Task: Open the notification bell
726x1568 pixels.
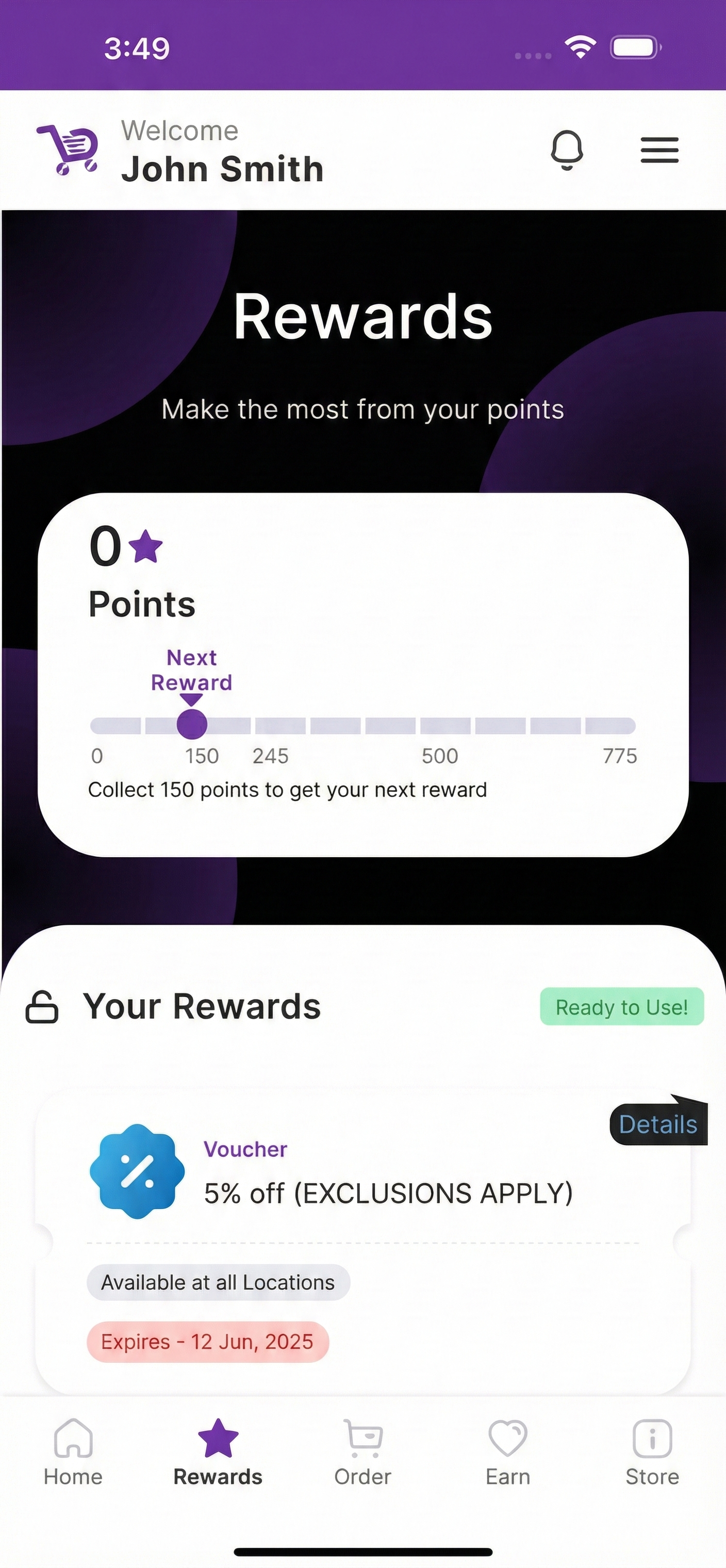Action: coord(567,150)
